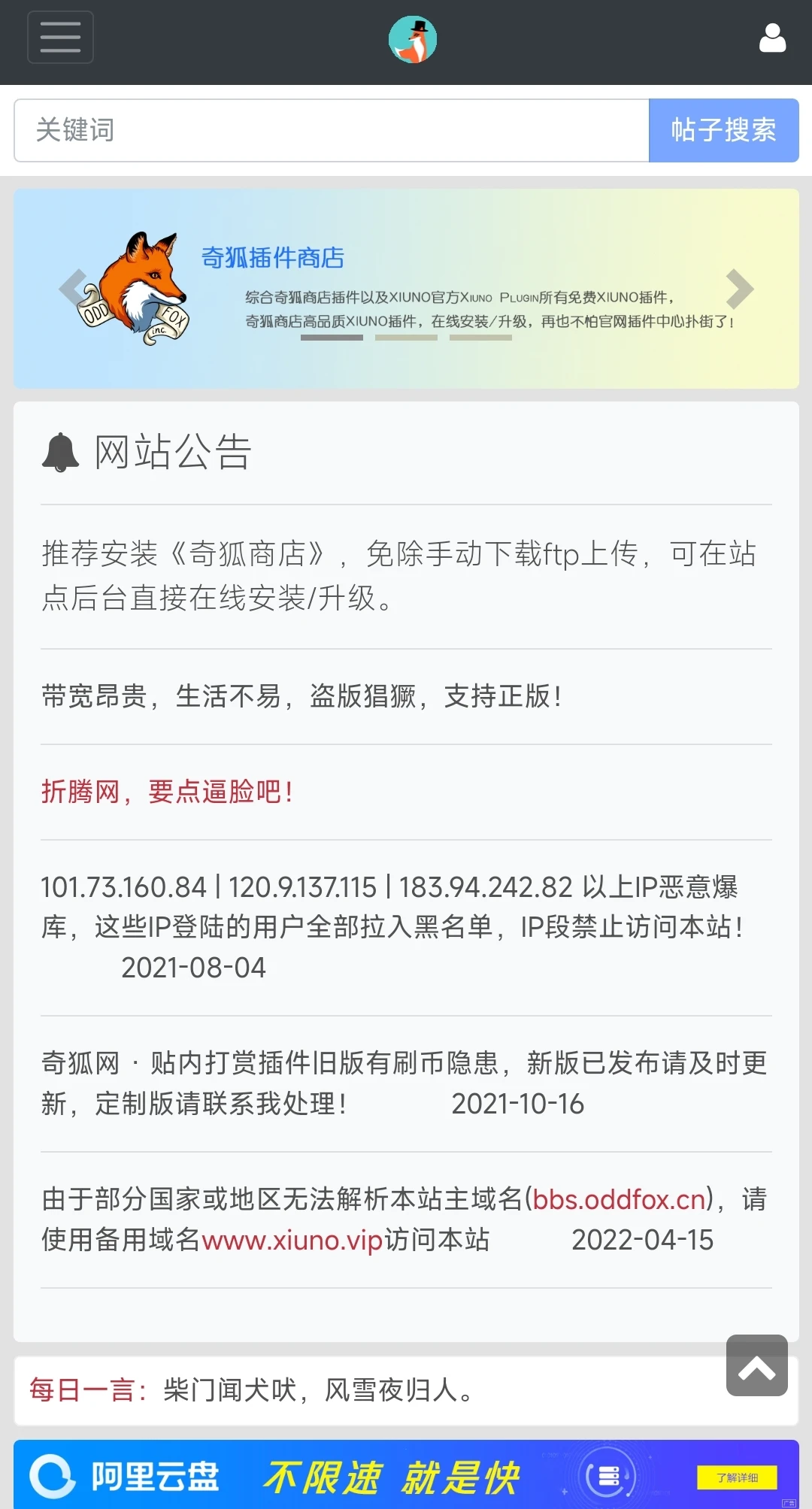Tap the back-to-top arrow button
Screen dimensions: 812x1509
pyautogui.click(x=756, y=1365)
